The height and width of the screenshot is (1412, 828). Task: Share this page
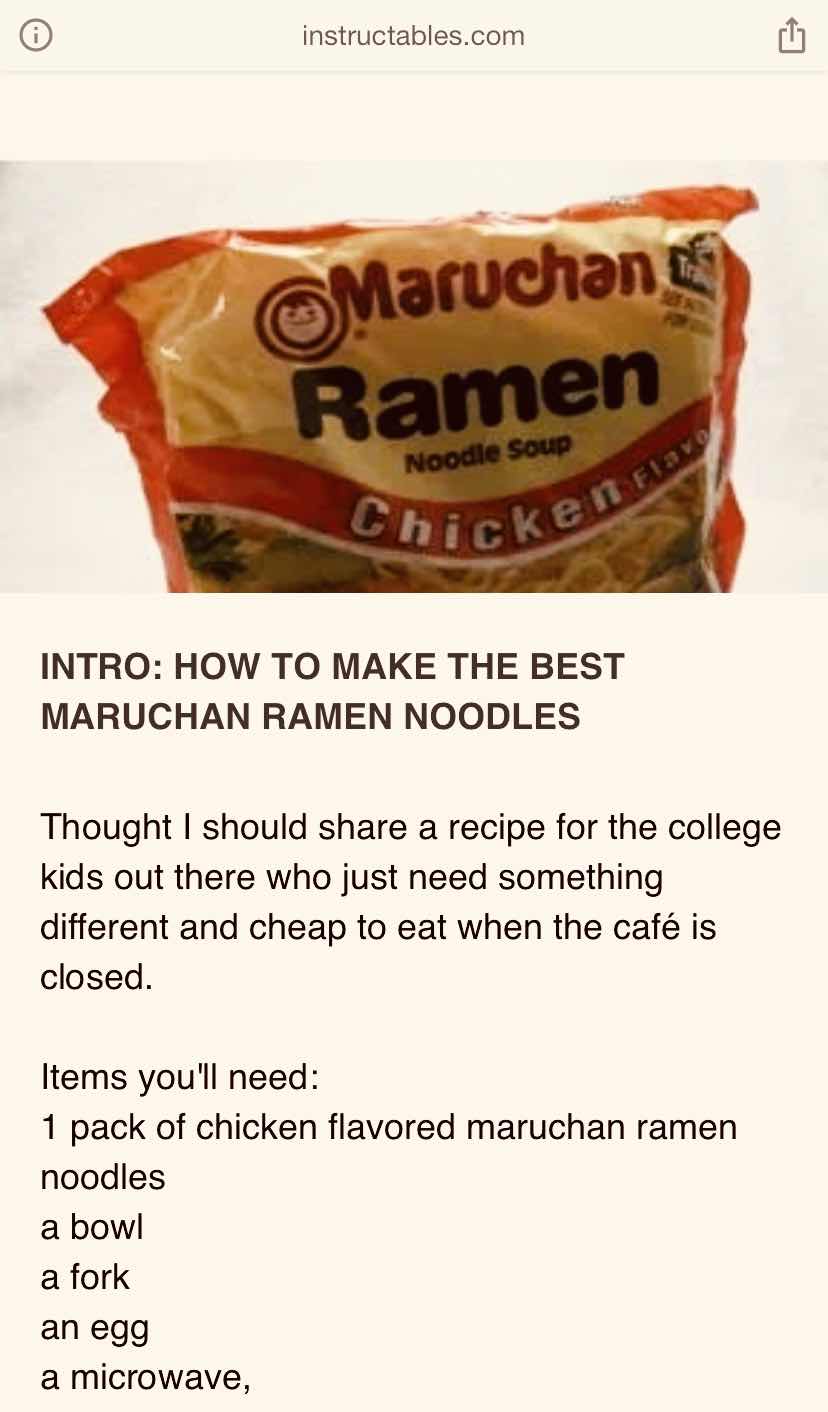(x=791, y=36)
